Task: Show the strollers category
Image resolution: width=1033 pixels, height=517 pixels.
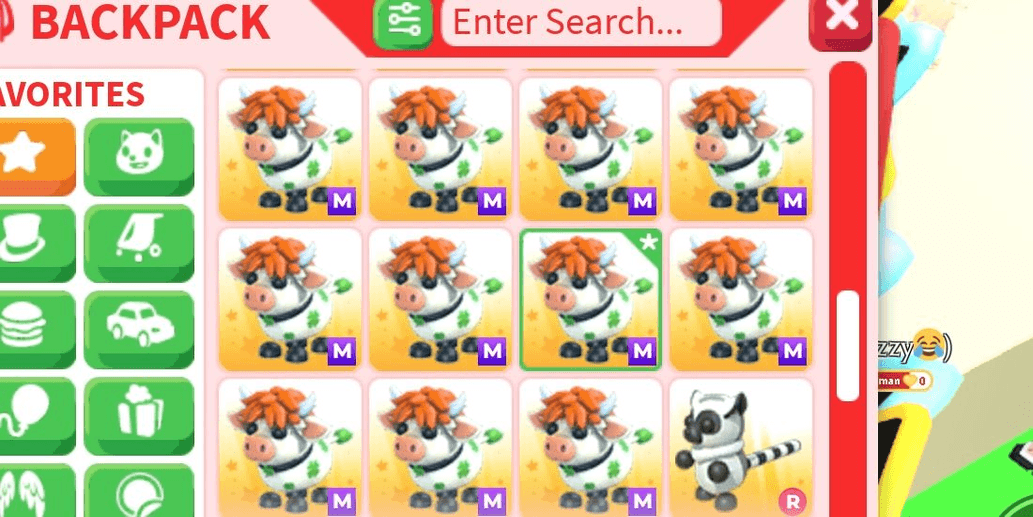Action: coord(138,242)
